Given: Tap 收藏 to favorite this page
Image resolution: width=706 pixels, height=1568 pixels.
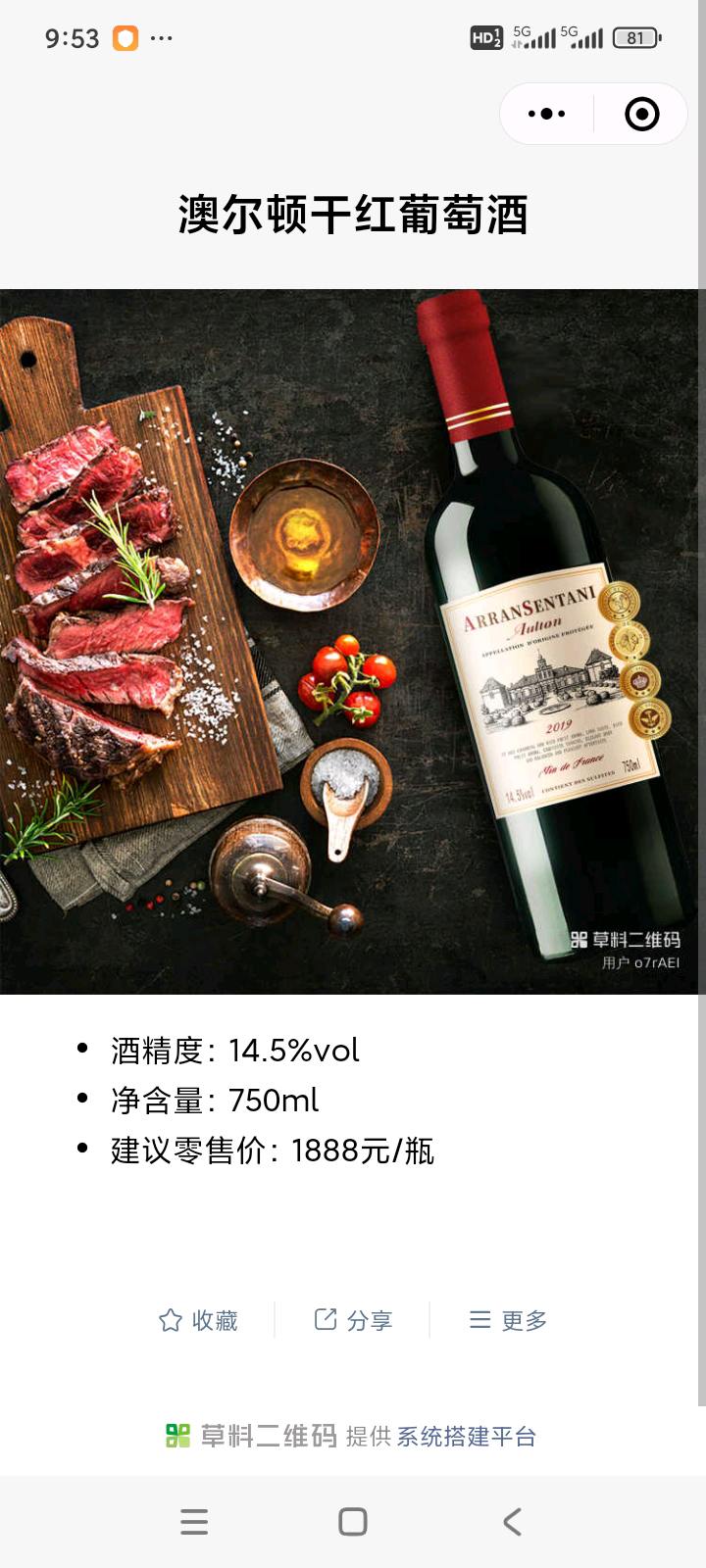Looking at the screenshot, I should [199, 1320].
